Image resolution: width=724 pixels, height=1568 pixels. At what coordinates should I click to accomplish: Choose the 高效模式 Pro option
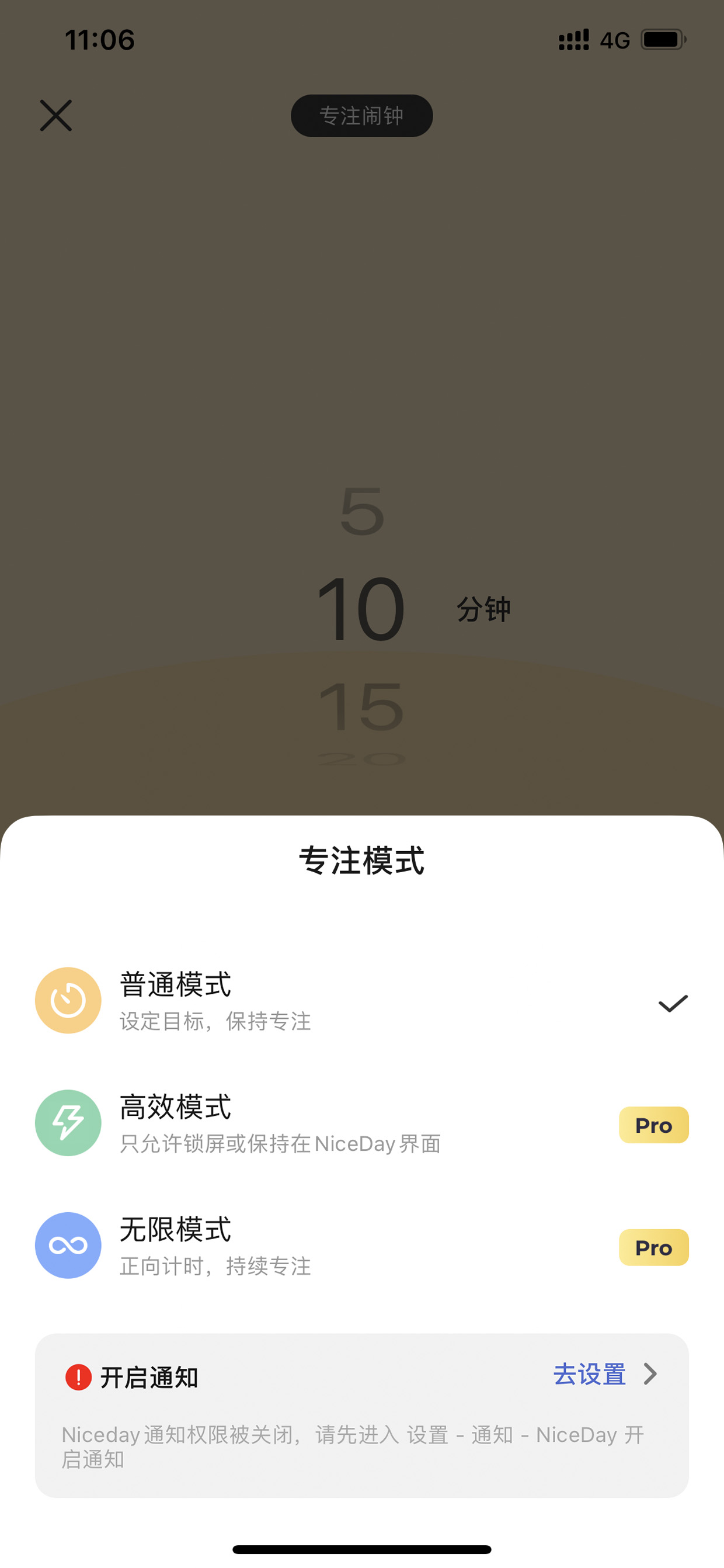[361, 1123]
